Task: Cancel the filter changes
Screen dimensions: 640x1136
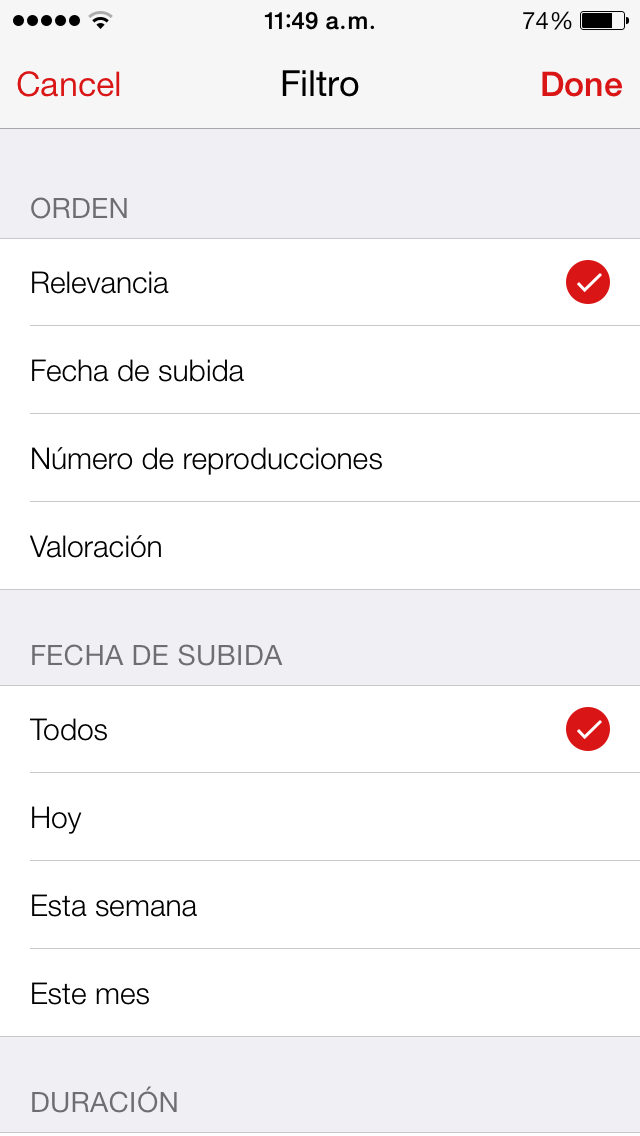Action: pos(68,85)
